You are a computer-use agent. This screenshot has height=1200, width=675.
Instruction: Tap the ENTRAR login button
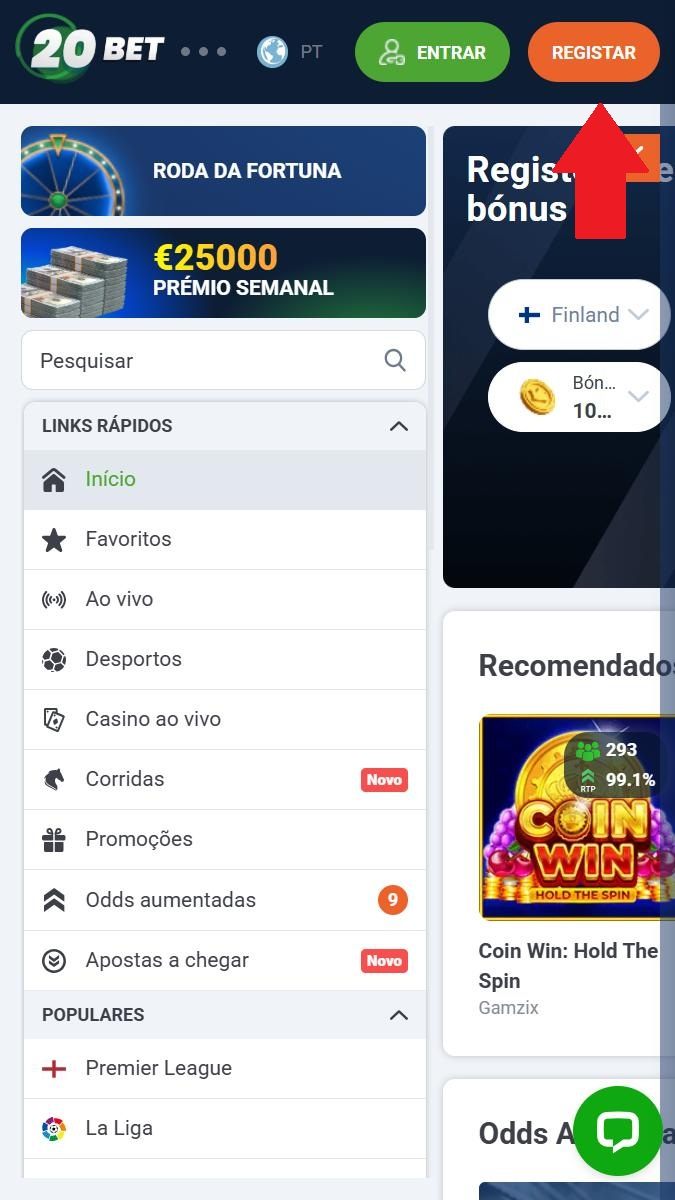(x=432, y=52)
